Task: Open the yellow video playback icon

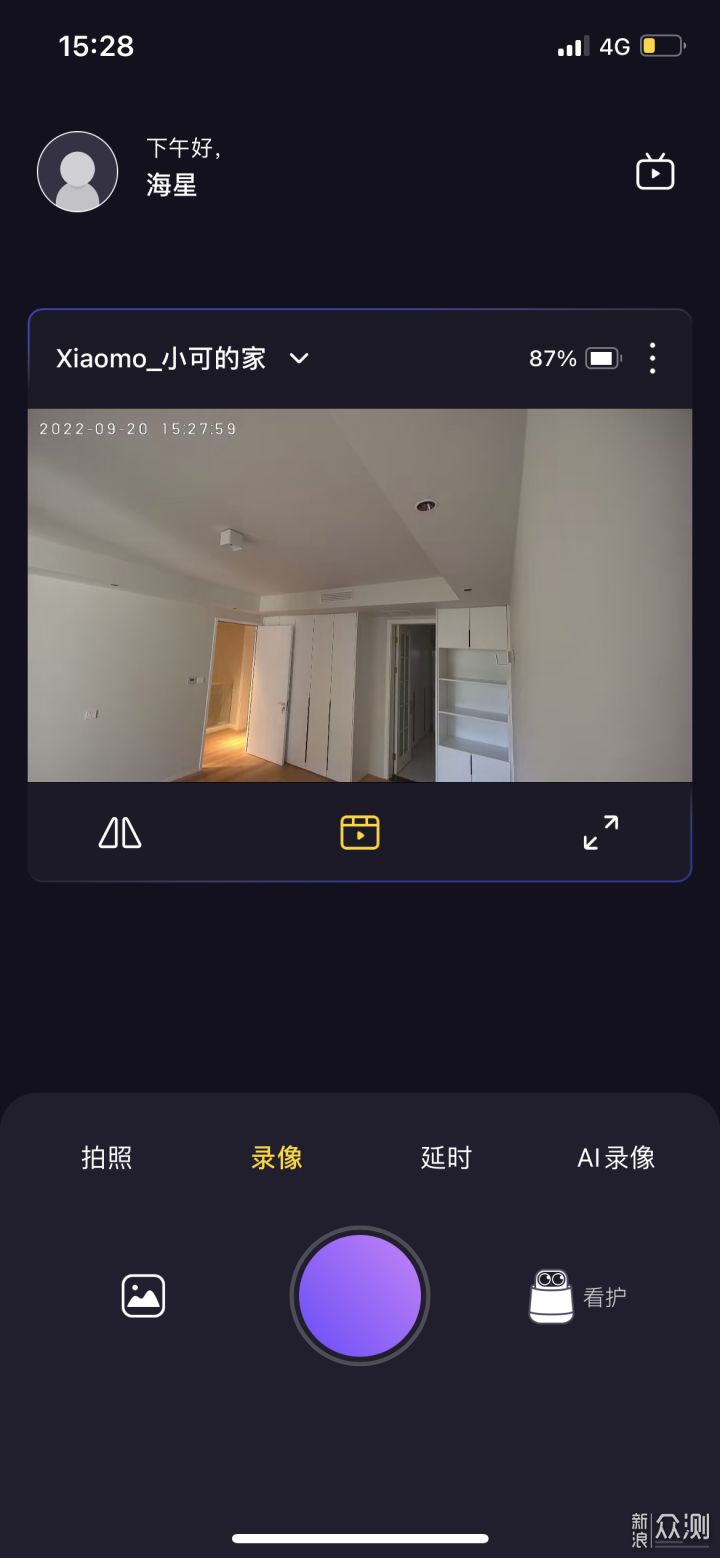Action: click(x=360, y=832)
